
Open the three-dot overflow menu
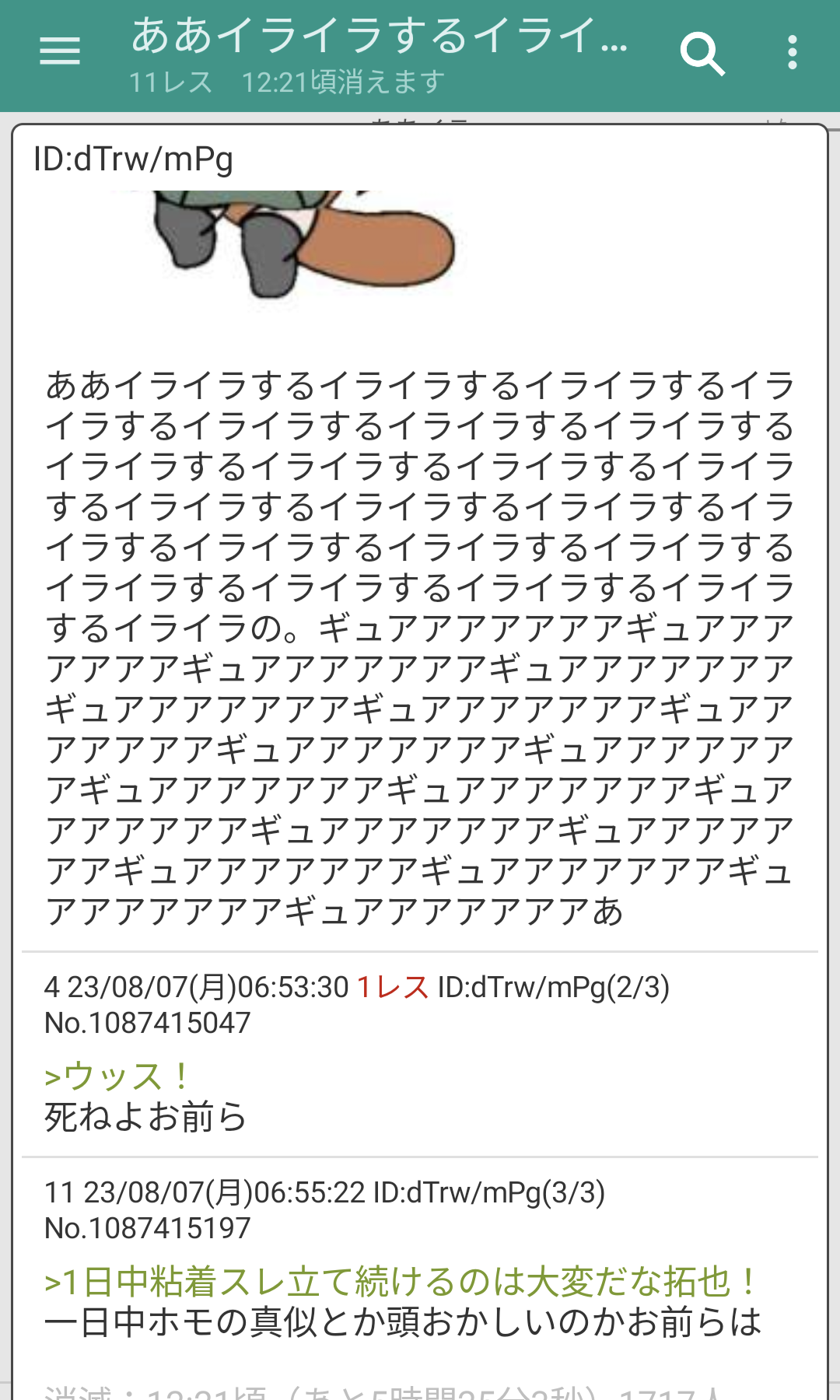[792, 53]
